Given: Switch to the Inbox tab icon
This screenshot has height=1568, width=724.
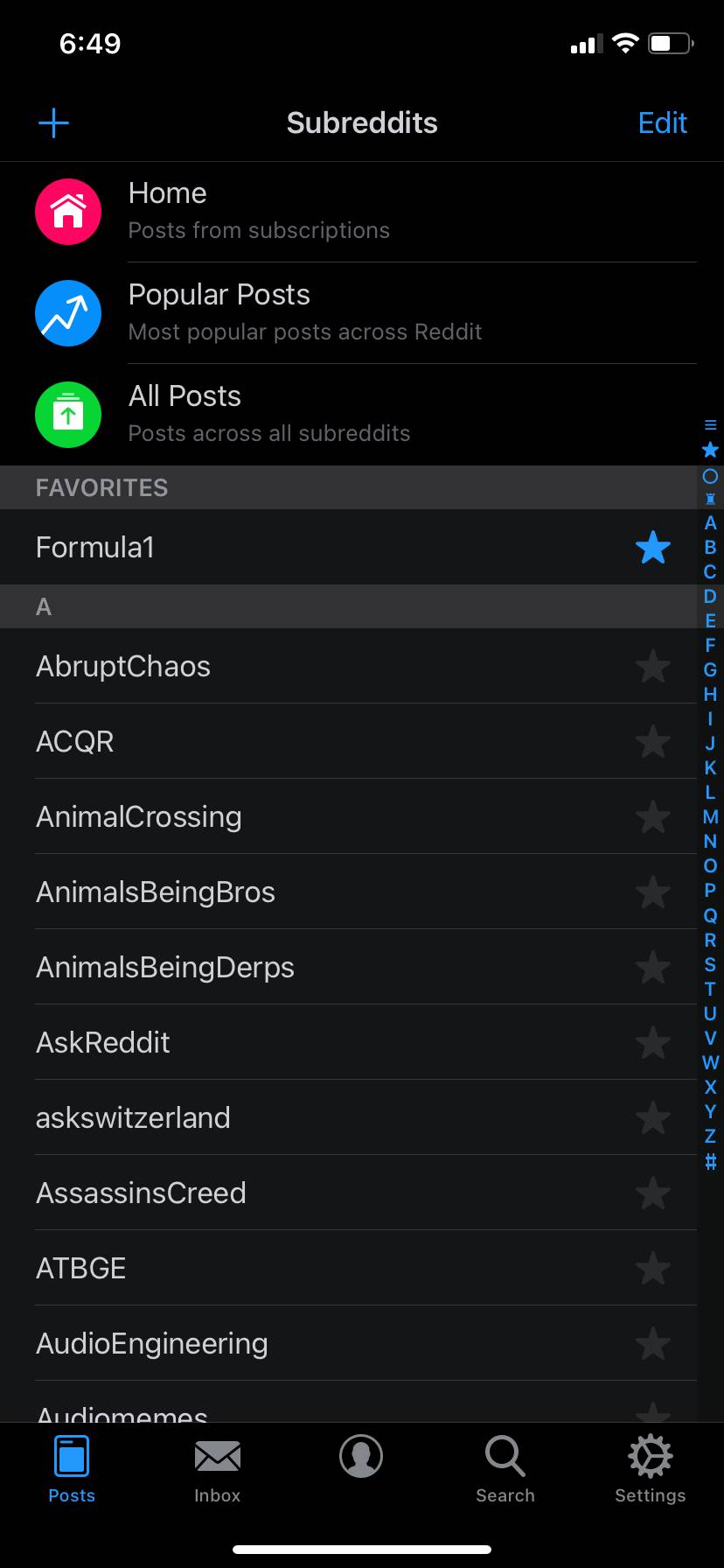Looking at the screenshot, I should pyautogui.click(x=217, y=1468).
